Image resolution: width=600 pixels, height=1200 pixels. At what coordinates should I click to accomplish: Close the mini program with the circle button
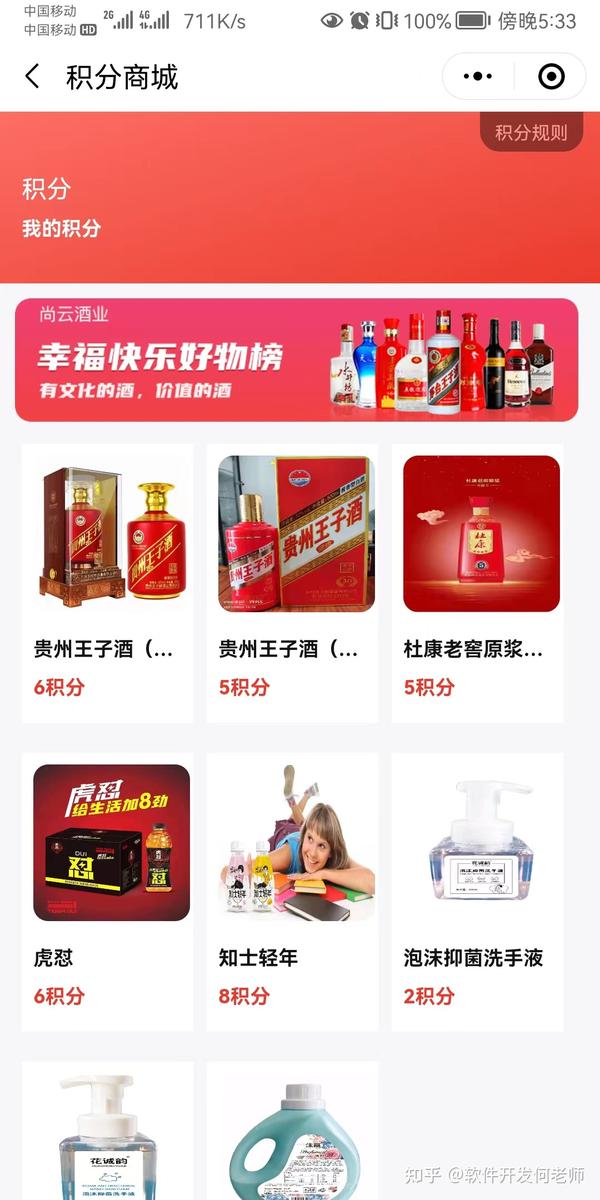click(x=551, y=77)
